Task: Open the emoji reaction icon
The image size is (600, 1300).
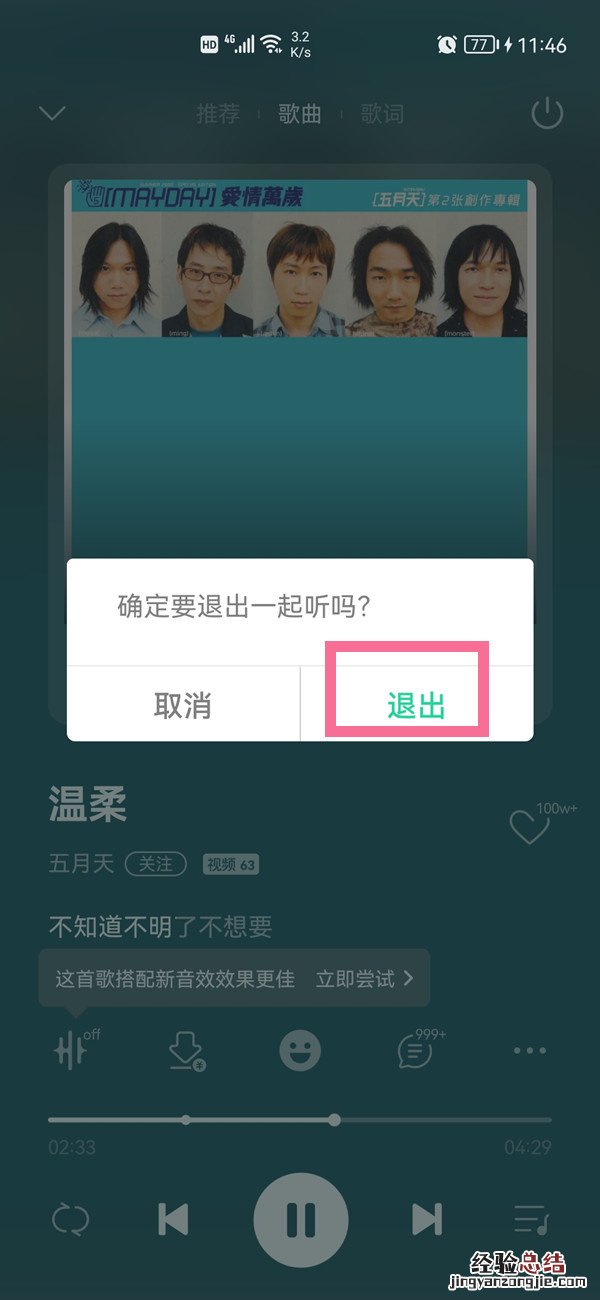Action: point(300,1051)
